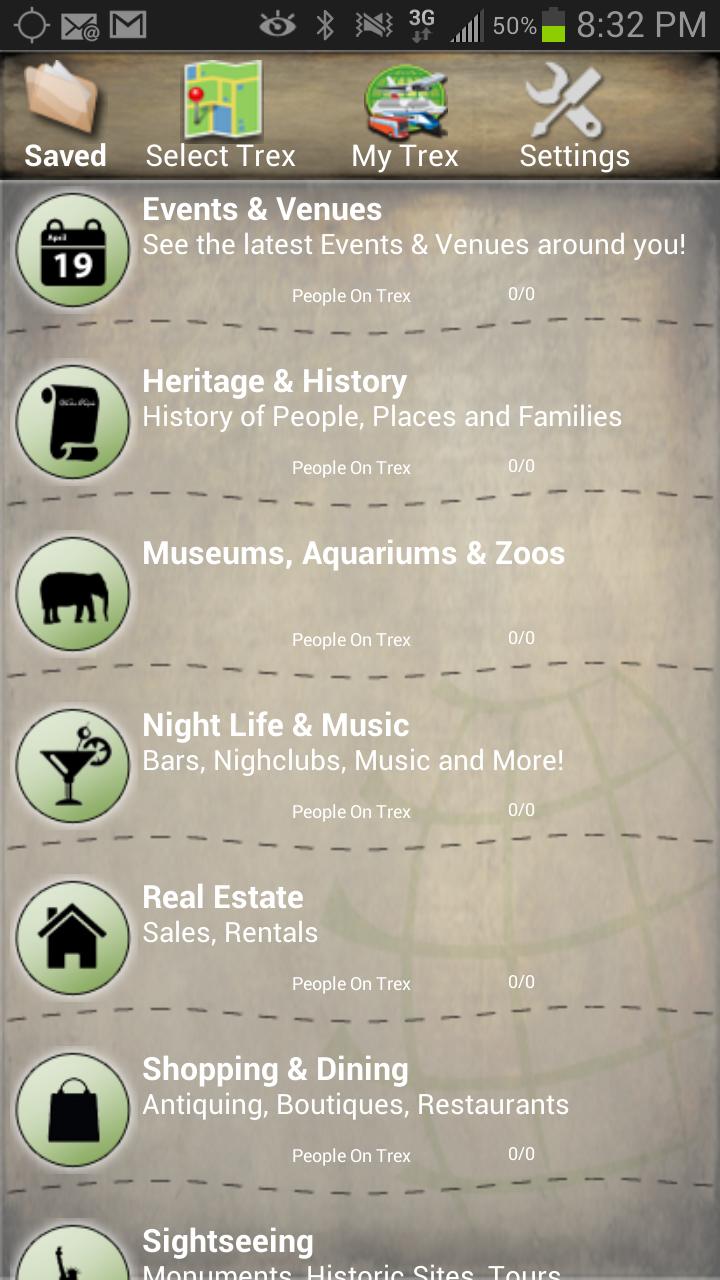Tap the Sightseeing category row
Screen dimensions: 720x1280
pos(360,1250)
